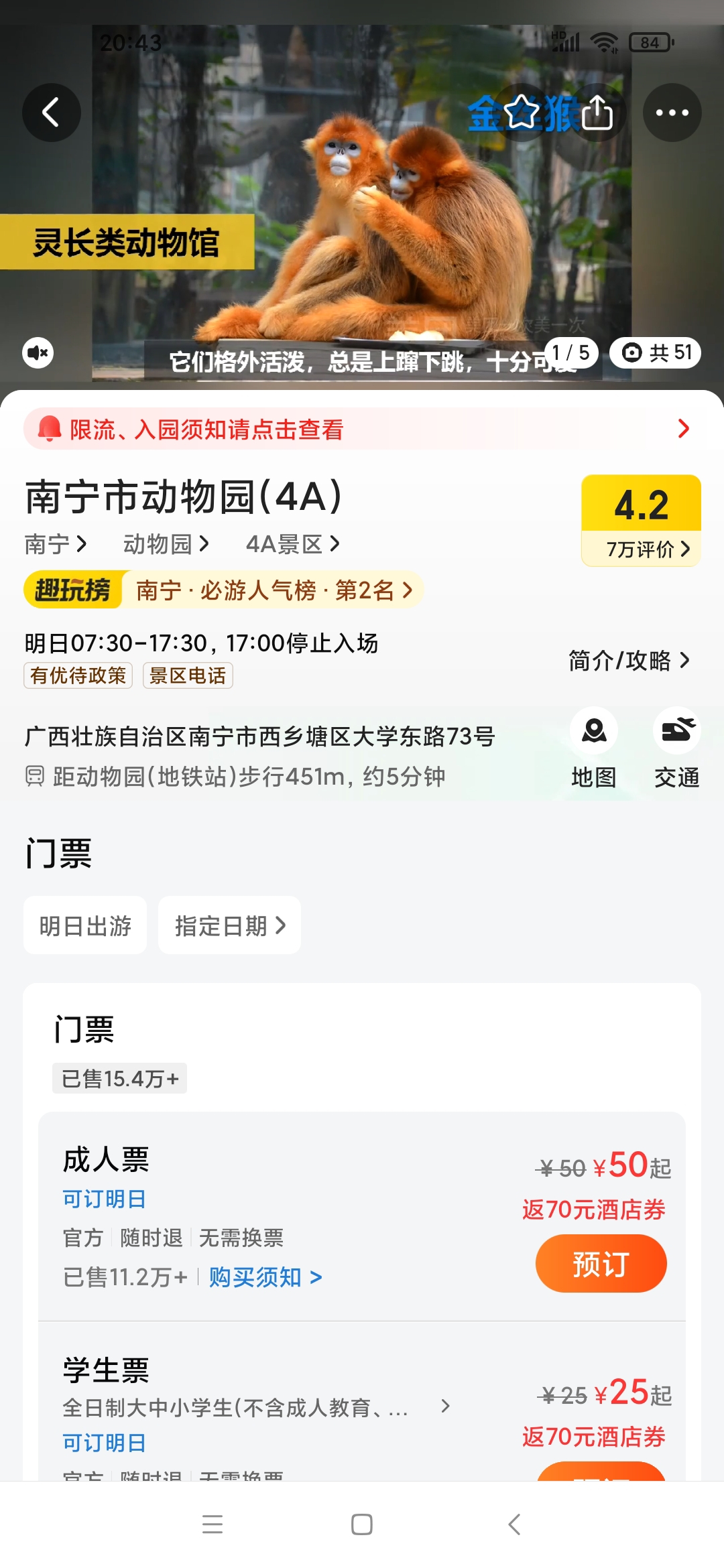Select the 明日出游 date chip

[85, 925]
